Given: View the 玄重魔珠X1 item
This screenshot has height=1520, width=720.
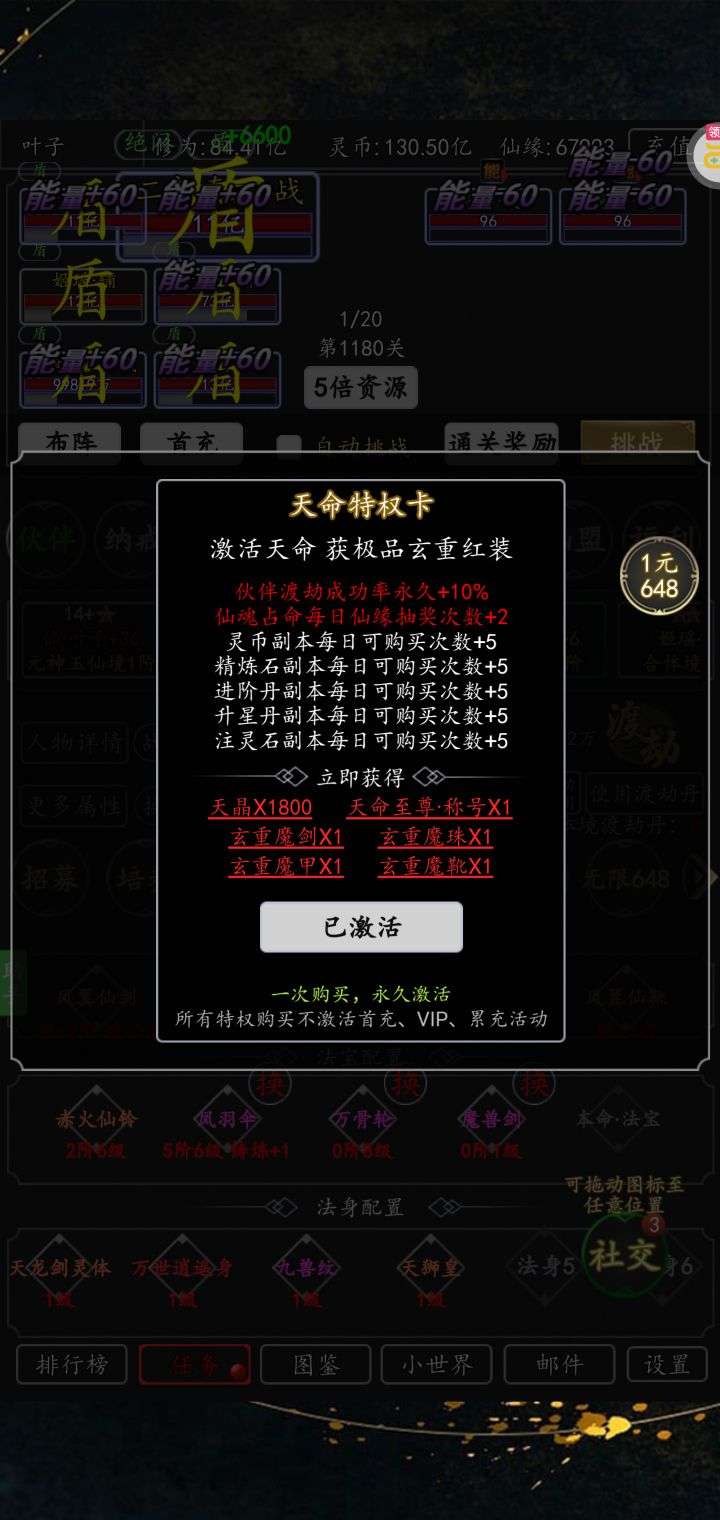Looking at the screenshot, I should tap(435, 837).
